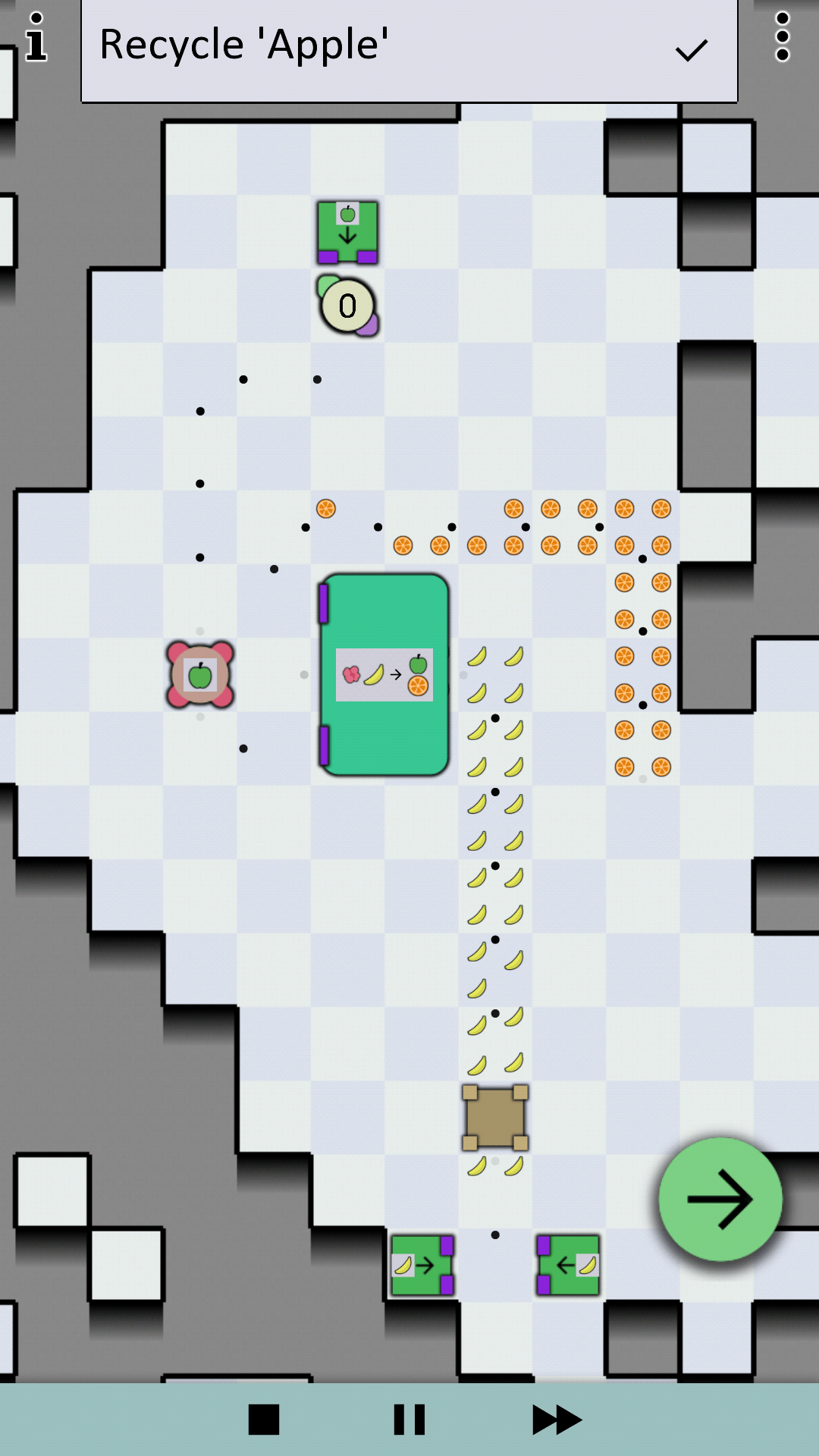Select the brown square block

coord(495,1117)
